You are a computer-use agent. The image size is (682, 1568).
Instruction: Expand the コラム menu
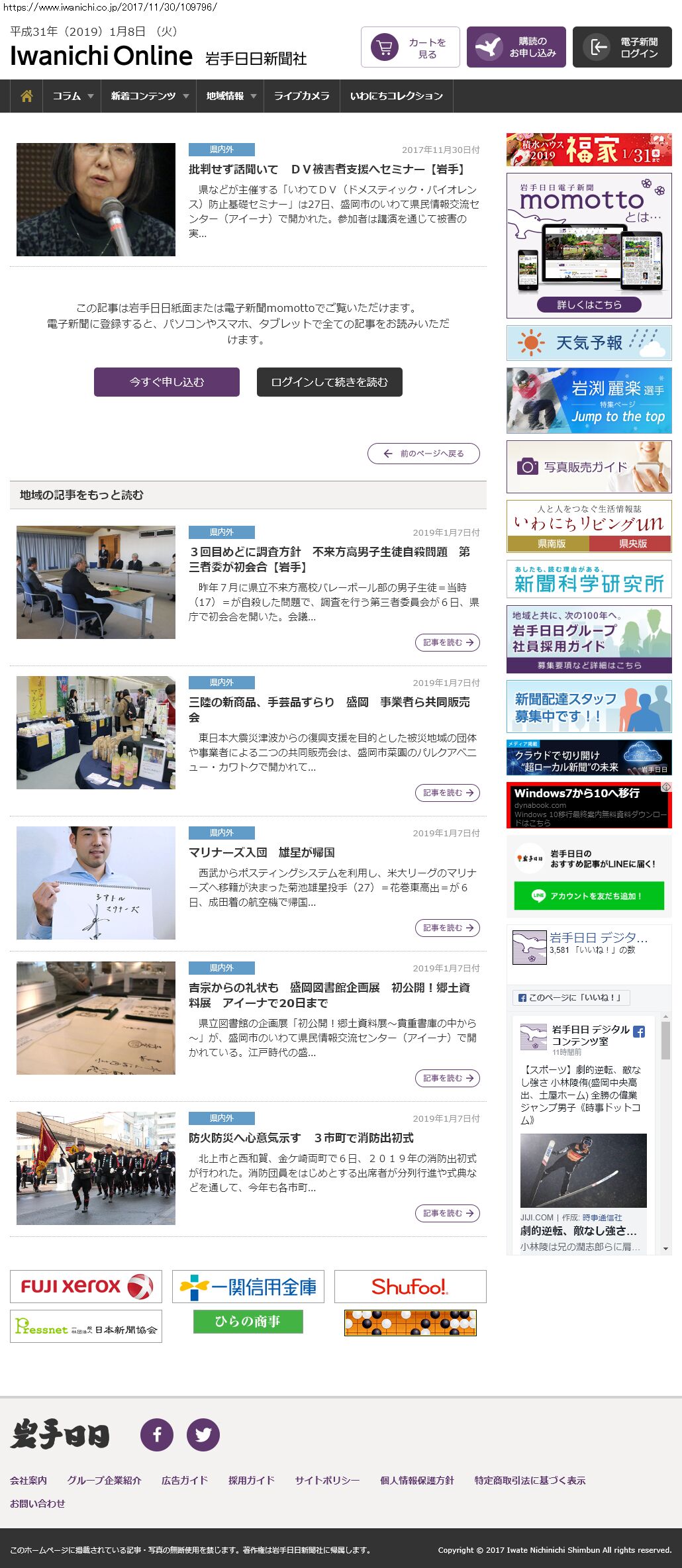tap(72, 96)
